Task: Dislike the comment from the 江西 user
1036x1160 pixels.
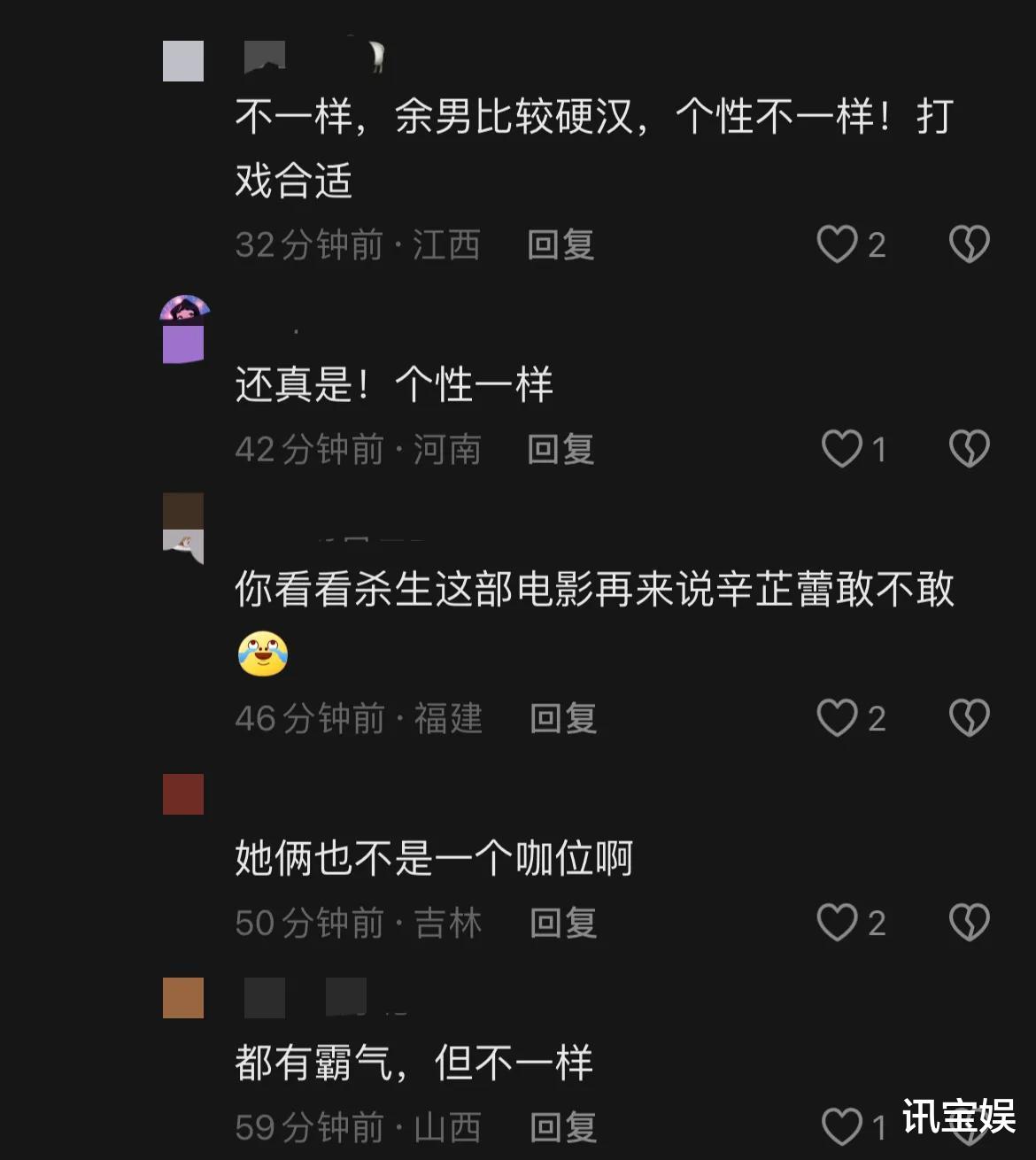Action: click(968, 244)
